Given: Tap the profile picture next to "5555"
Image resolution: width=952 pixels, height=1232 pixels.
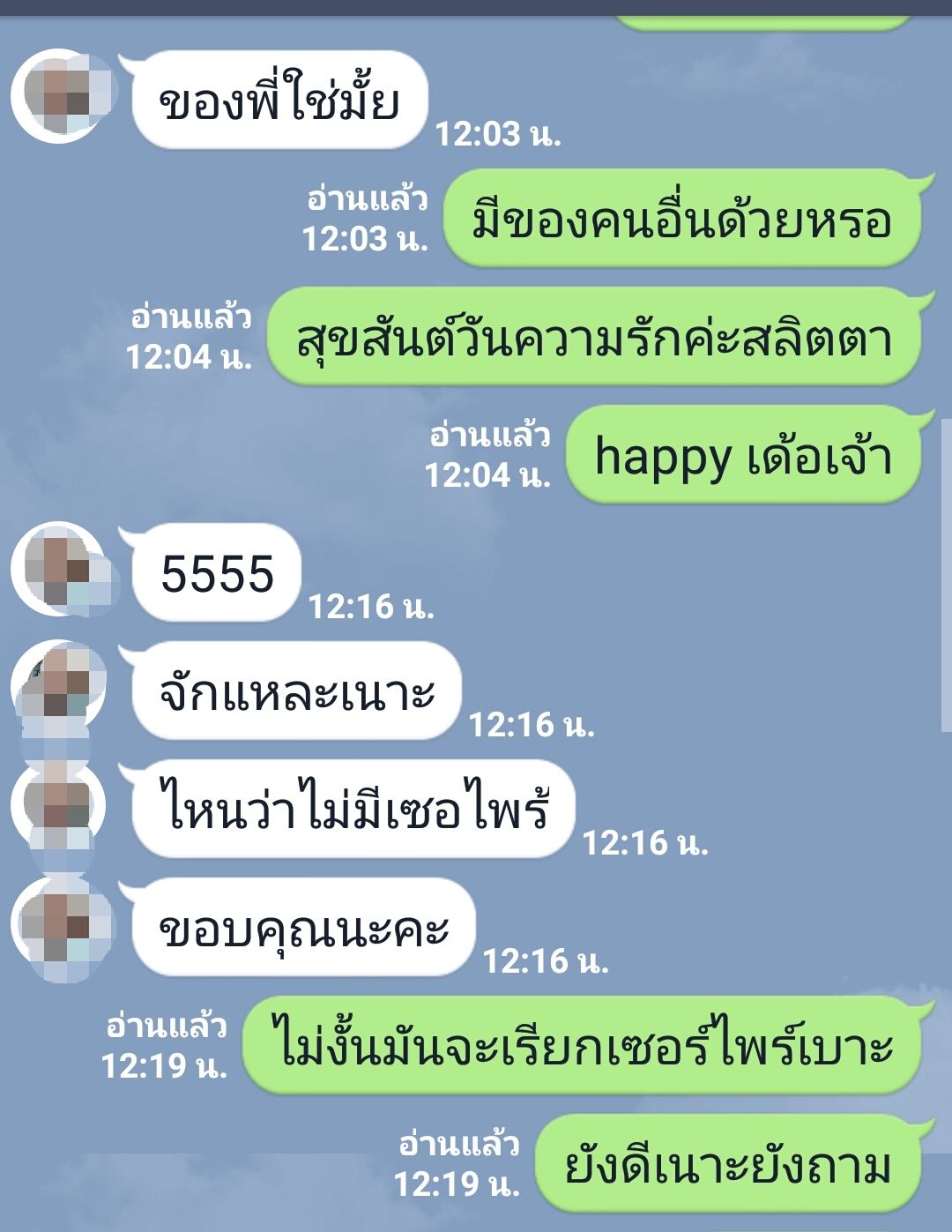Looking at the screenshot, I should tap(60, 569).
